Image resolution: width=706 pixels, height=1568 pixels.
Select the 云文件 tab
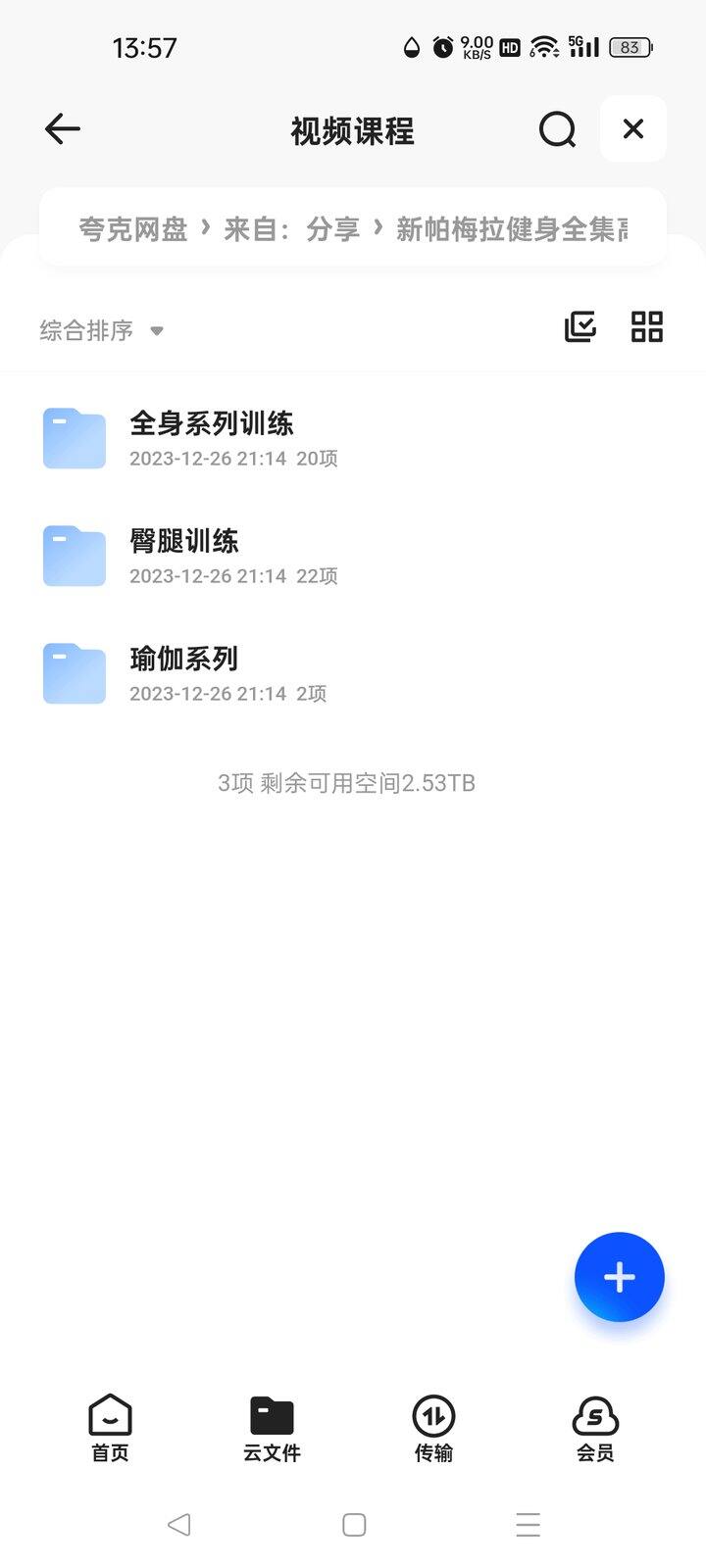click(x=272, y=1428)
